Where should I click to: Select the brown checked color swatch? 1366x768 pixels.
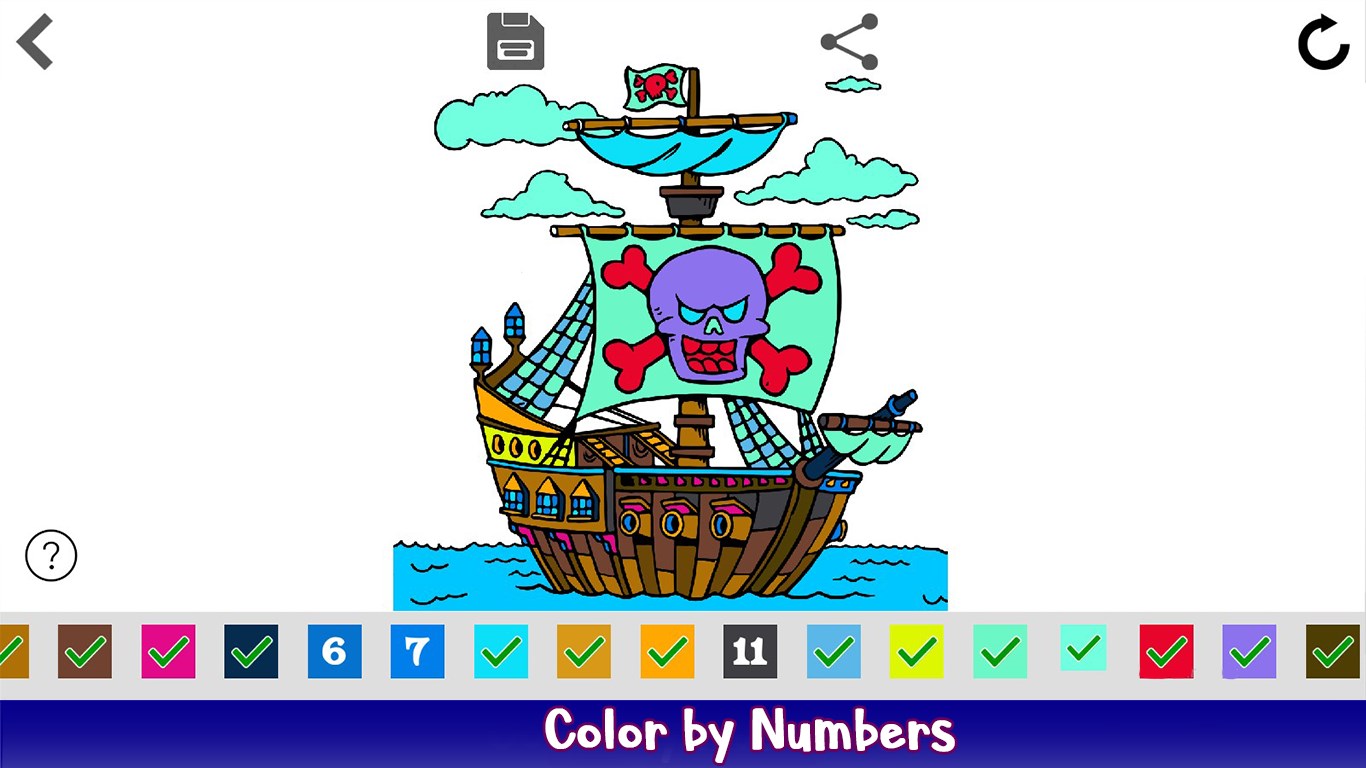click(85, 652)
